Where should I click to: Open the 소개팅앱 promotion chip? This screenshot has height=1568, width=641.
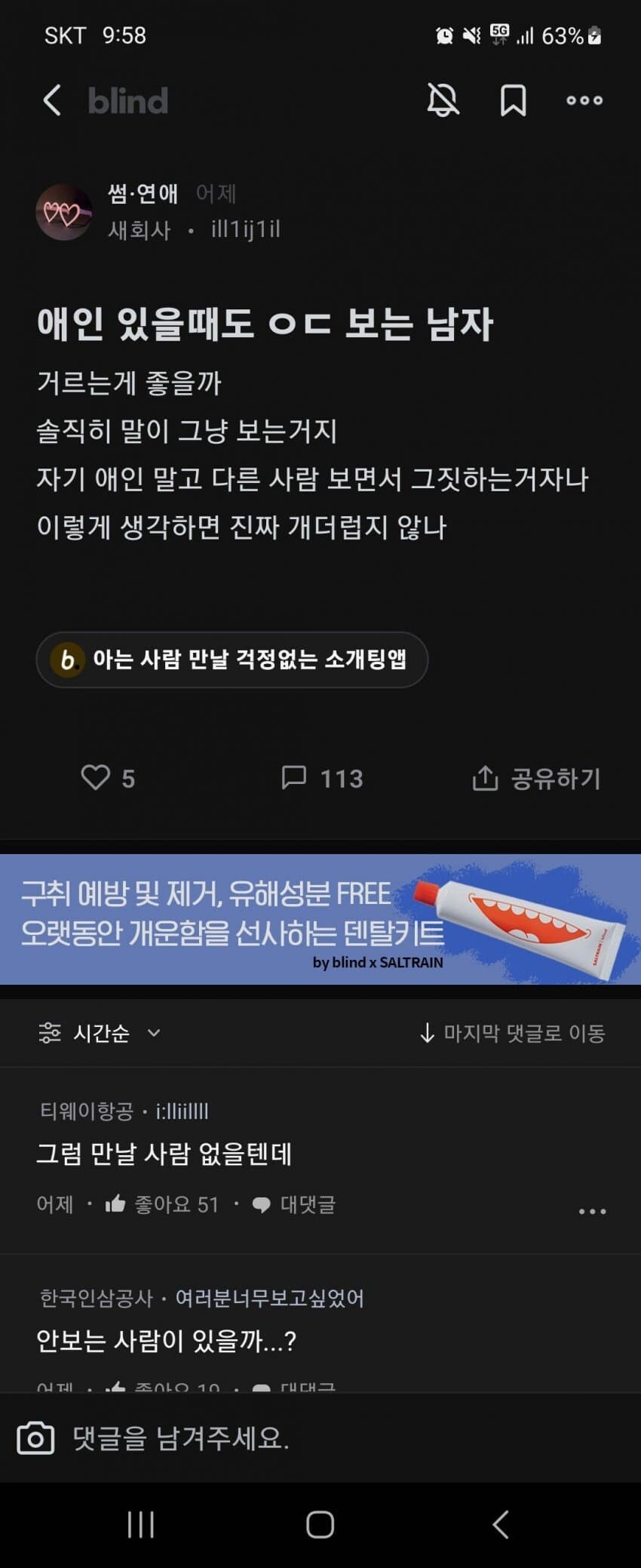(232, 660)
